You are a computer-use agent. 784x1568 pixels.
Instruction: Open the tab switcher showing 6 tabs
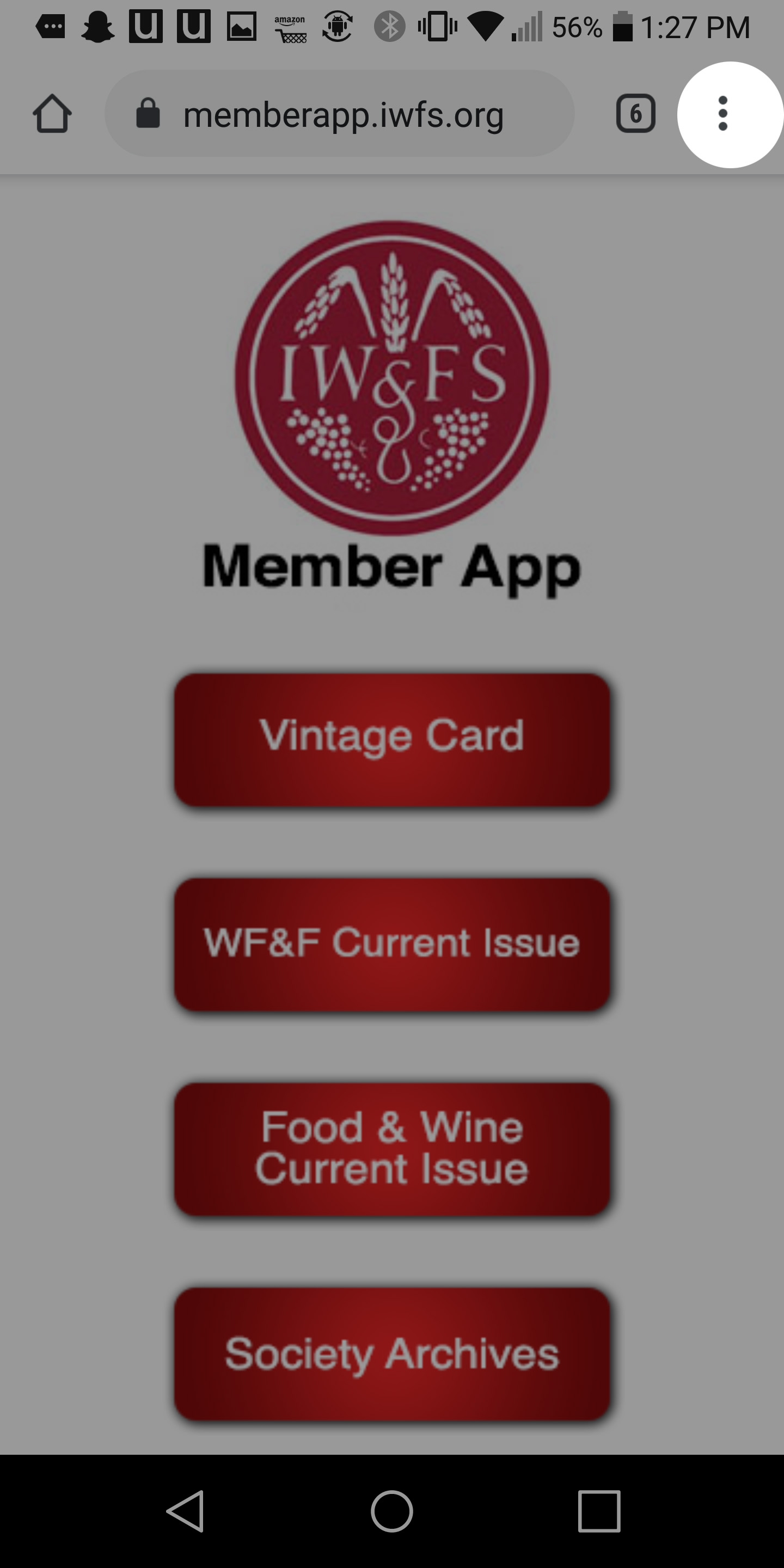(635, 114)
